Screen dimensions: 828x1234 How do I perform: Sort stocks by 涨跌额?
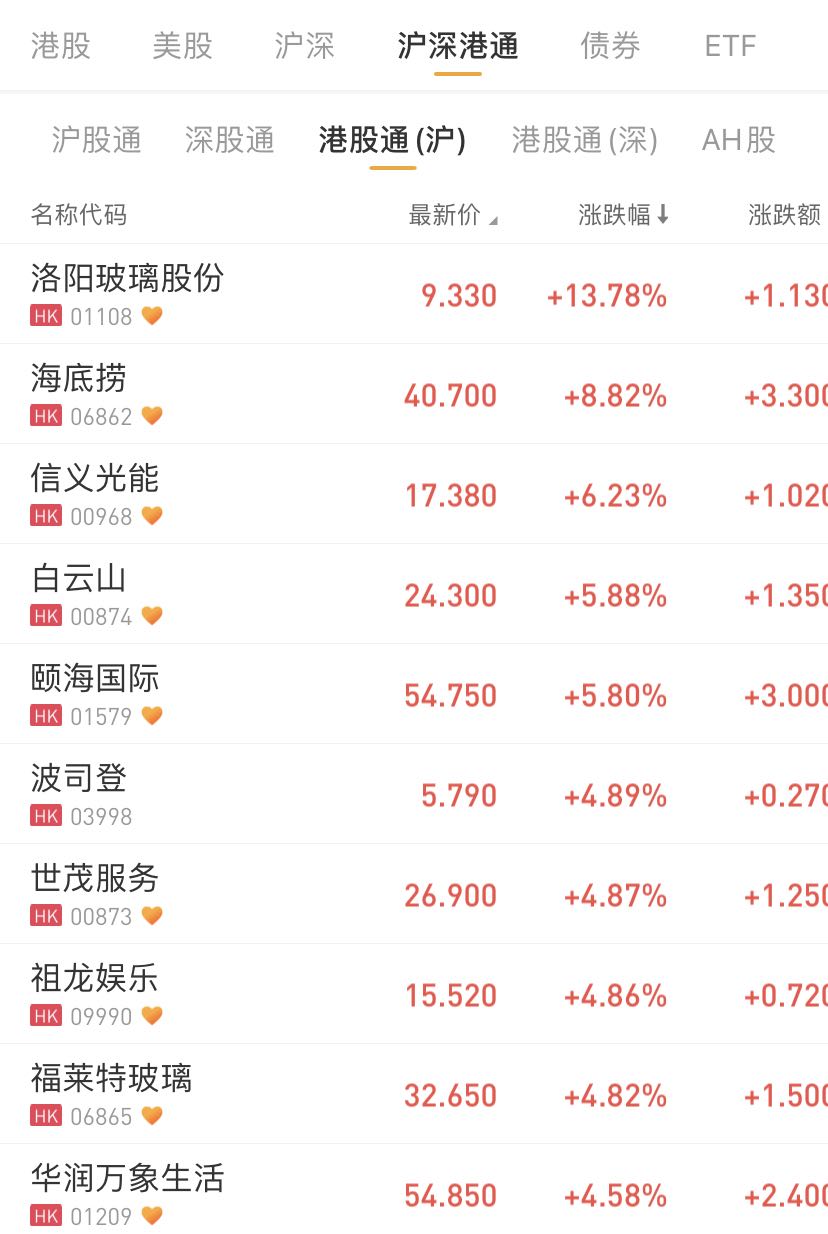point(784,215)
